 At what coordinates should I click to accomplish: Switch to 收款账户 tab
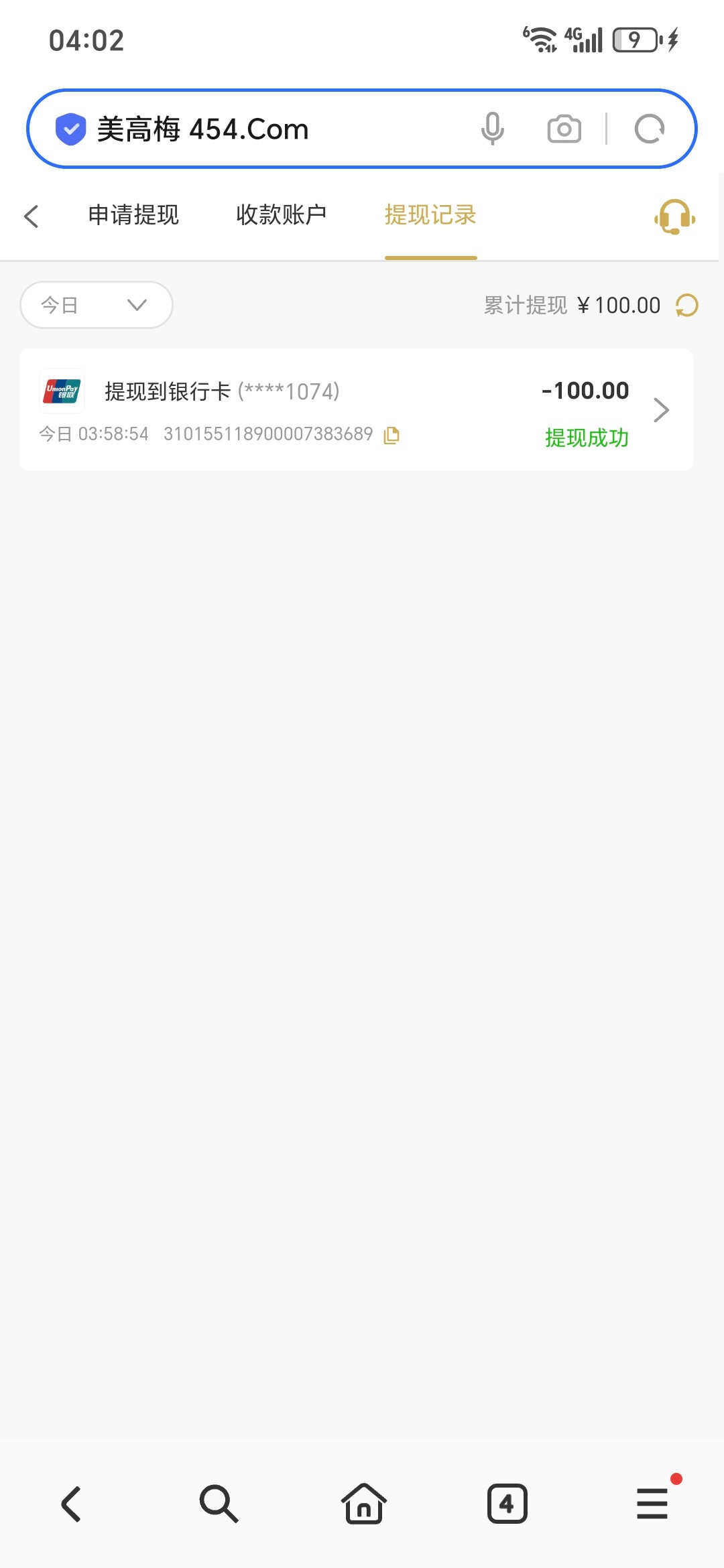[x=281, y=215]
